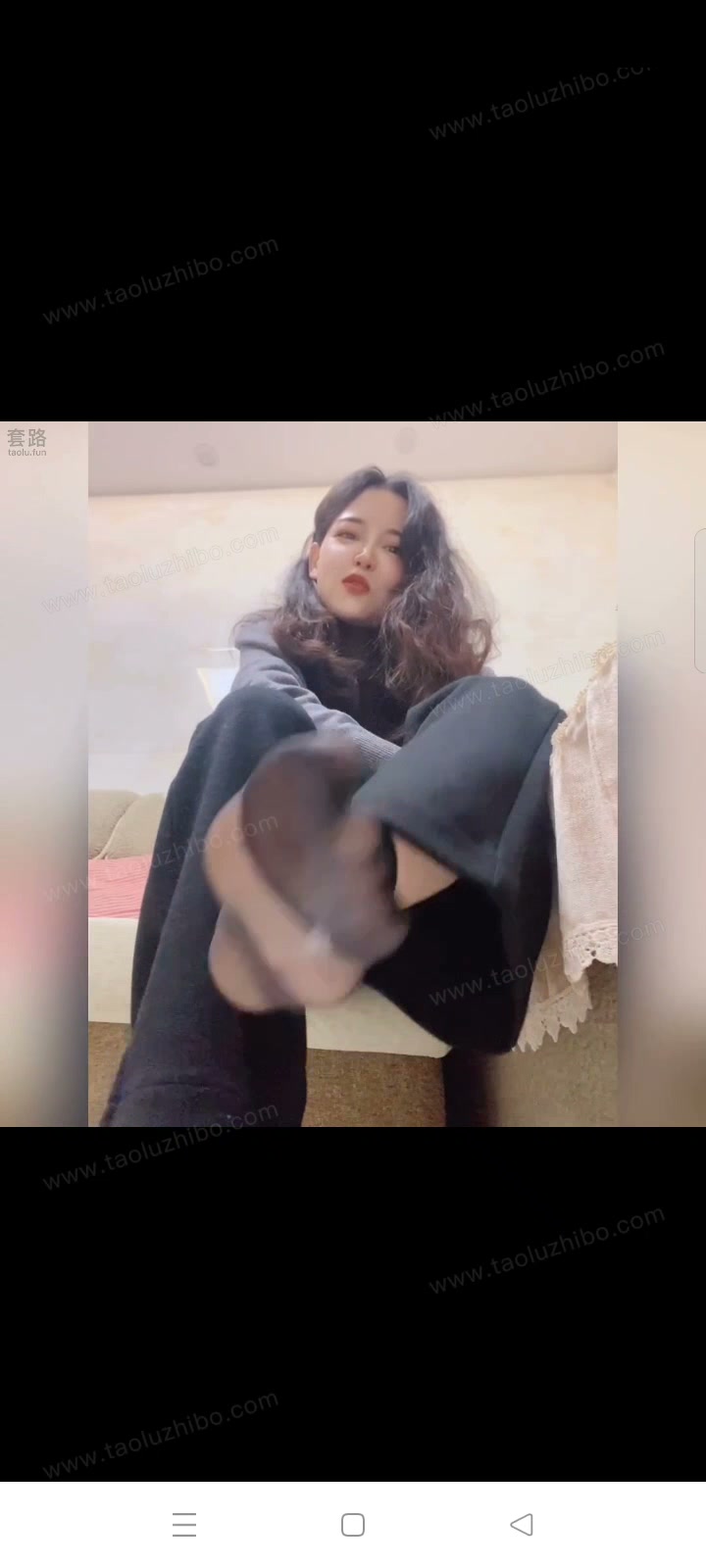Go back using the system back button
Image resolution: width=706 pixels, height=1568 pixels.
522,1524
